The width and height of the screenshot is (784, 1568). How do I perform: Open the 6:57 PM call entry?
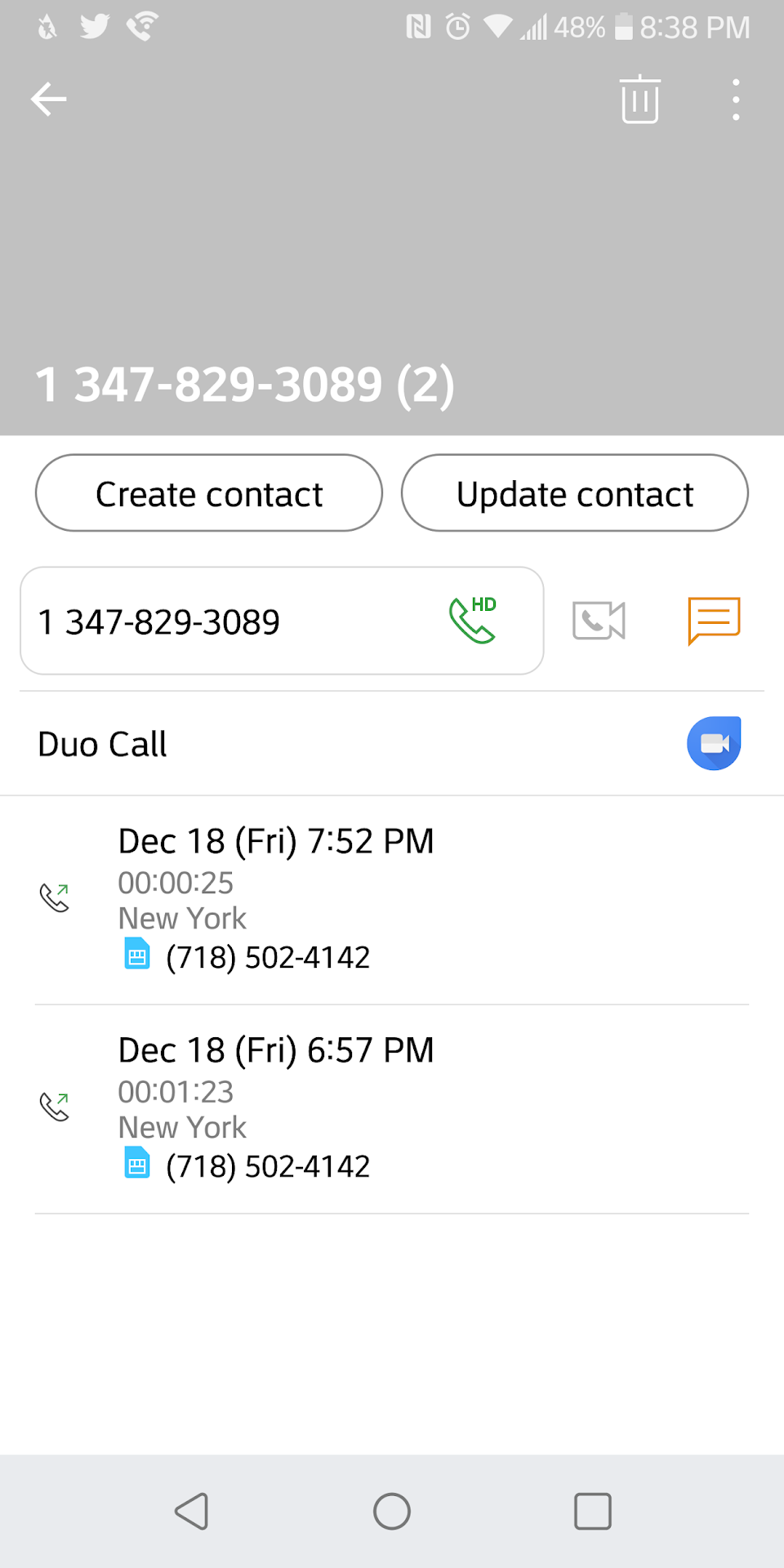(x=392, y=1107)
